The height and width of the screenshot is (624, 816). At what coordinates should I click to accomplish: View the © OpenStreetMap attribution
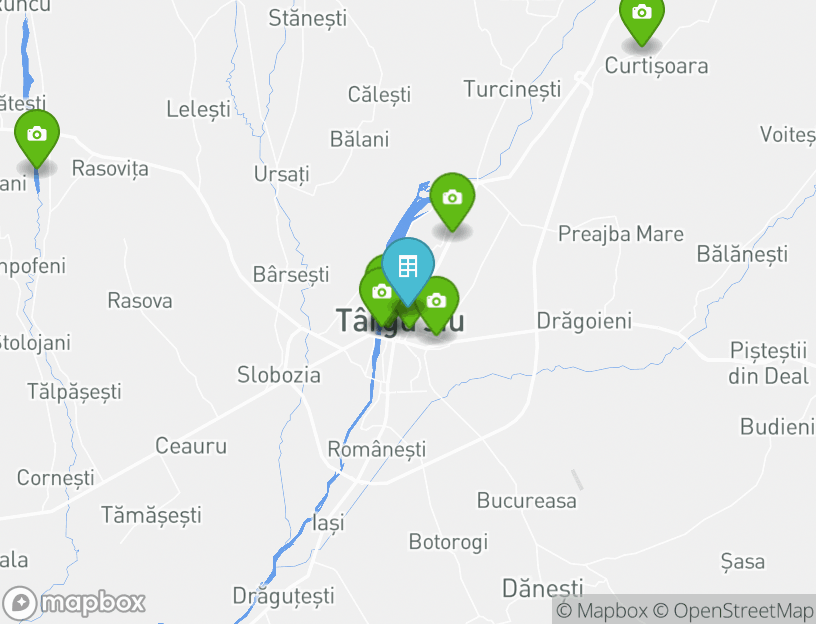tap(735, 610)
